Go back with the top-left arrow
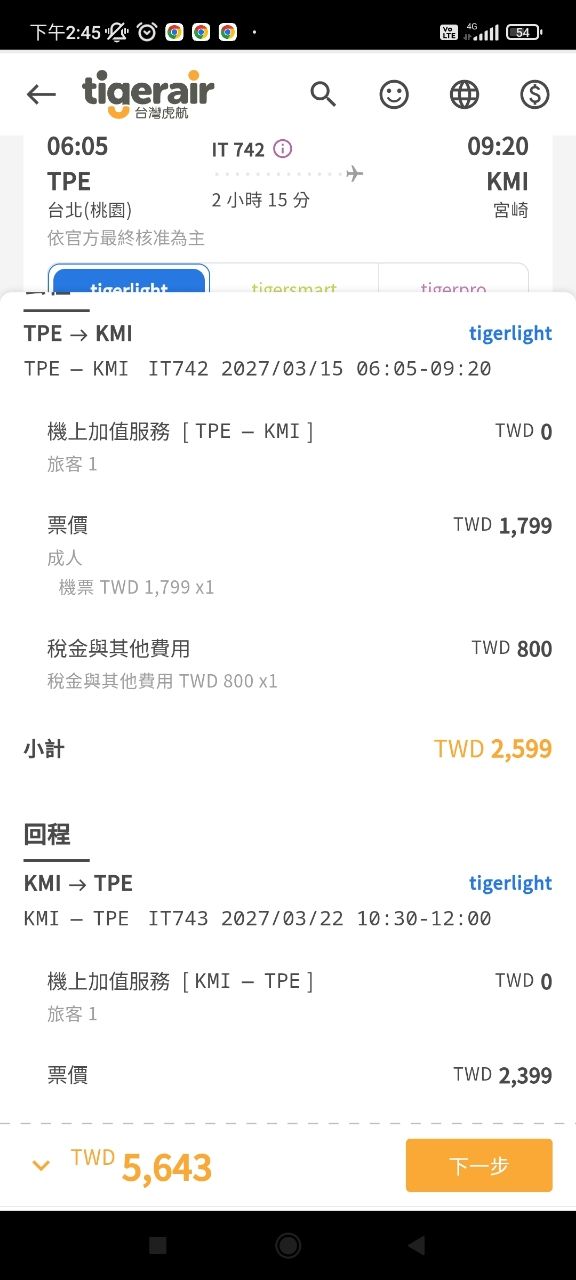This screenshot has width=576, height=1280. [41, 94]
